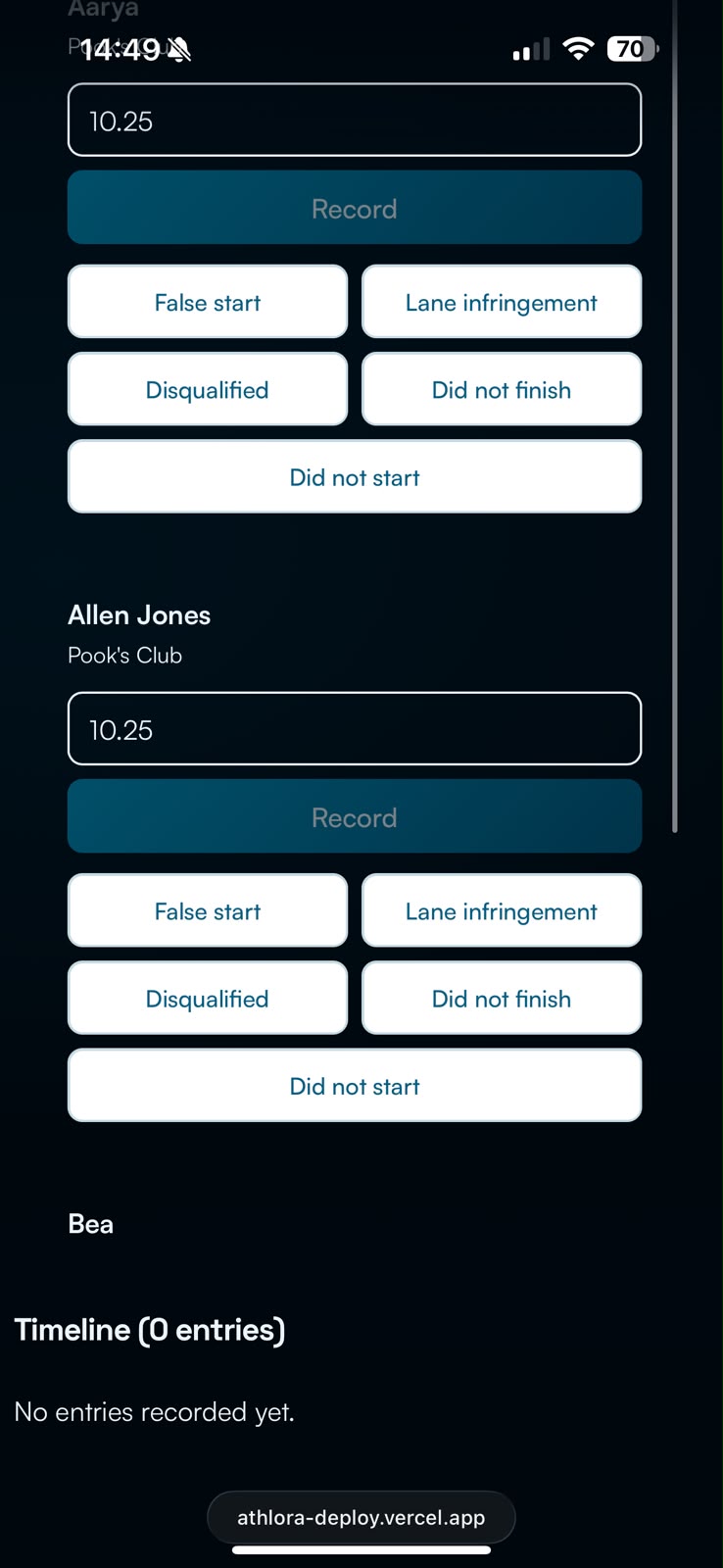
Task: Record Aarya's time
Action: click(355, 208)
